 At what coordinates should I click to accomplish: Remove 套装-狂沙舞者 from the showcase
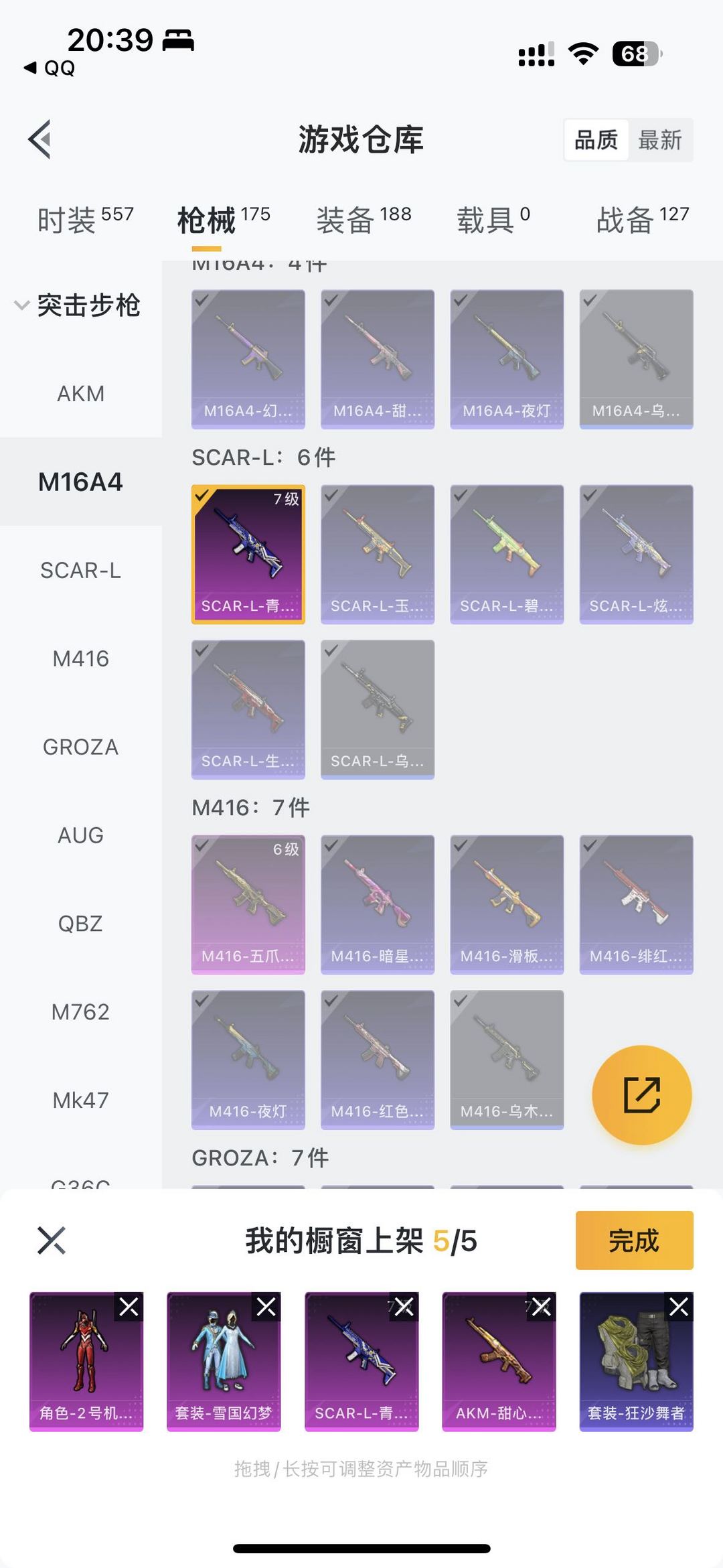(x=679, y=1307)
